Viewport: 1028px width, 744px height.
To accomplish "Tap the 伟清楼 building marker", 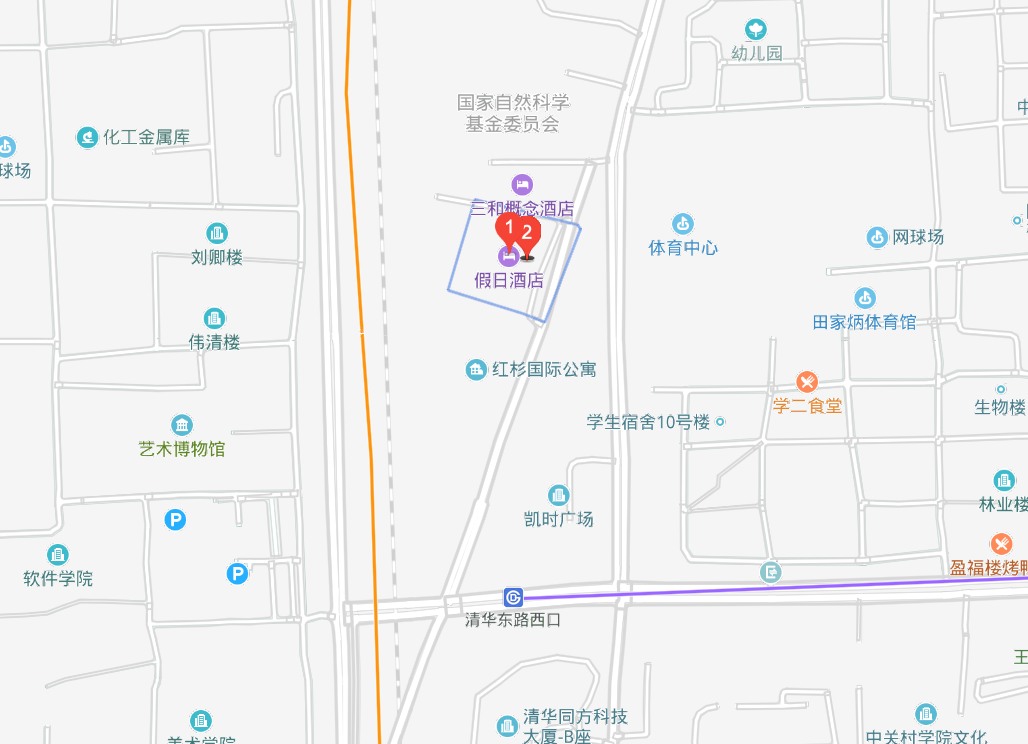I will 214,318.
